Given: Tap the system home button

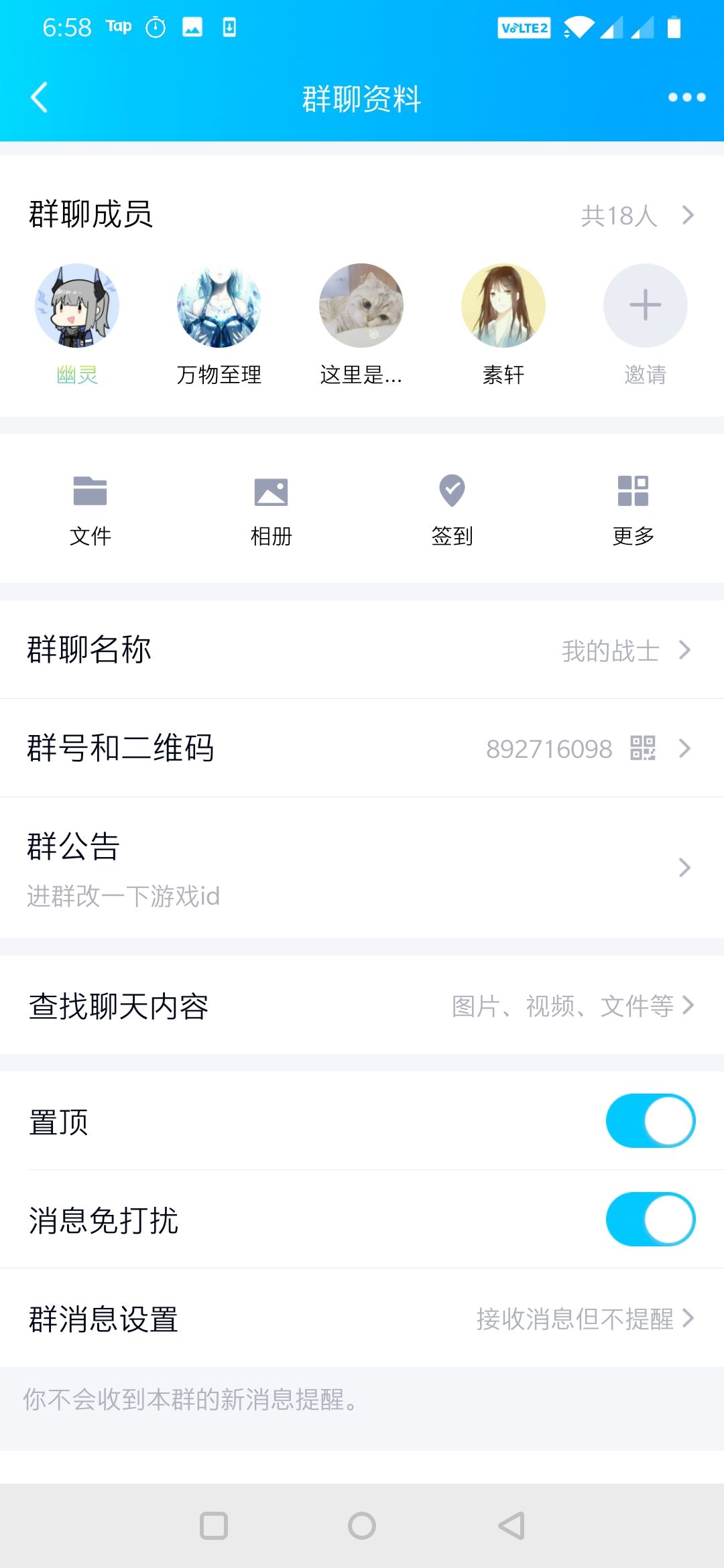Looking at the screenshot, I should click(362, 1526).
